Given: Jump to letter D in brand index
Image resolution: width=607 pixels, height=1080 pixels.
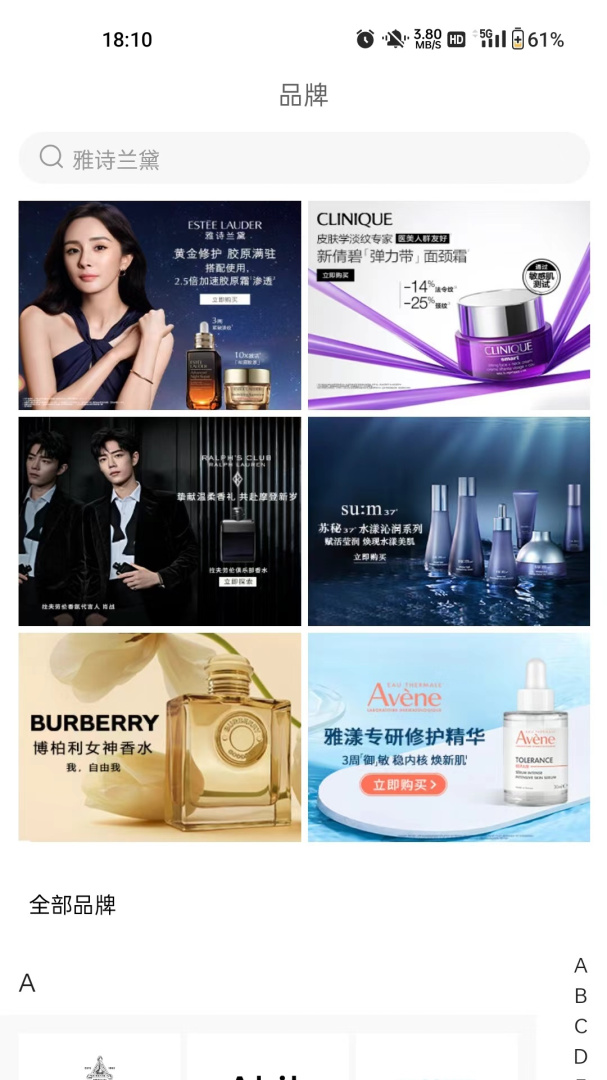Looking at the screenshot, I should pos(580,1056).
